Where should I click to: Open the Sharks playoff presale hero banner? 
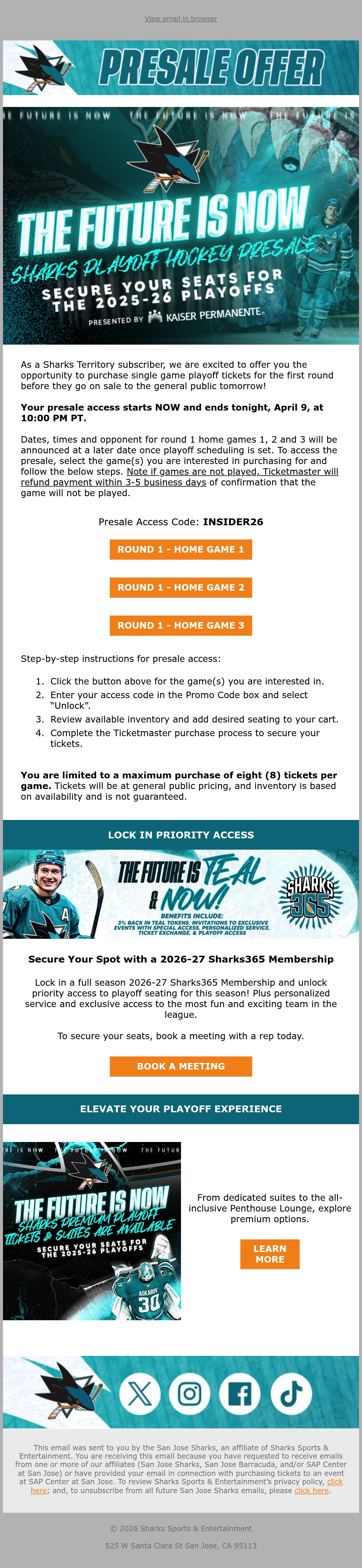(x=181, y=226)
